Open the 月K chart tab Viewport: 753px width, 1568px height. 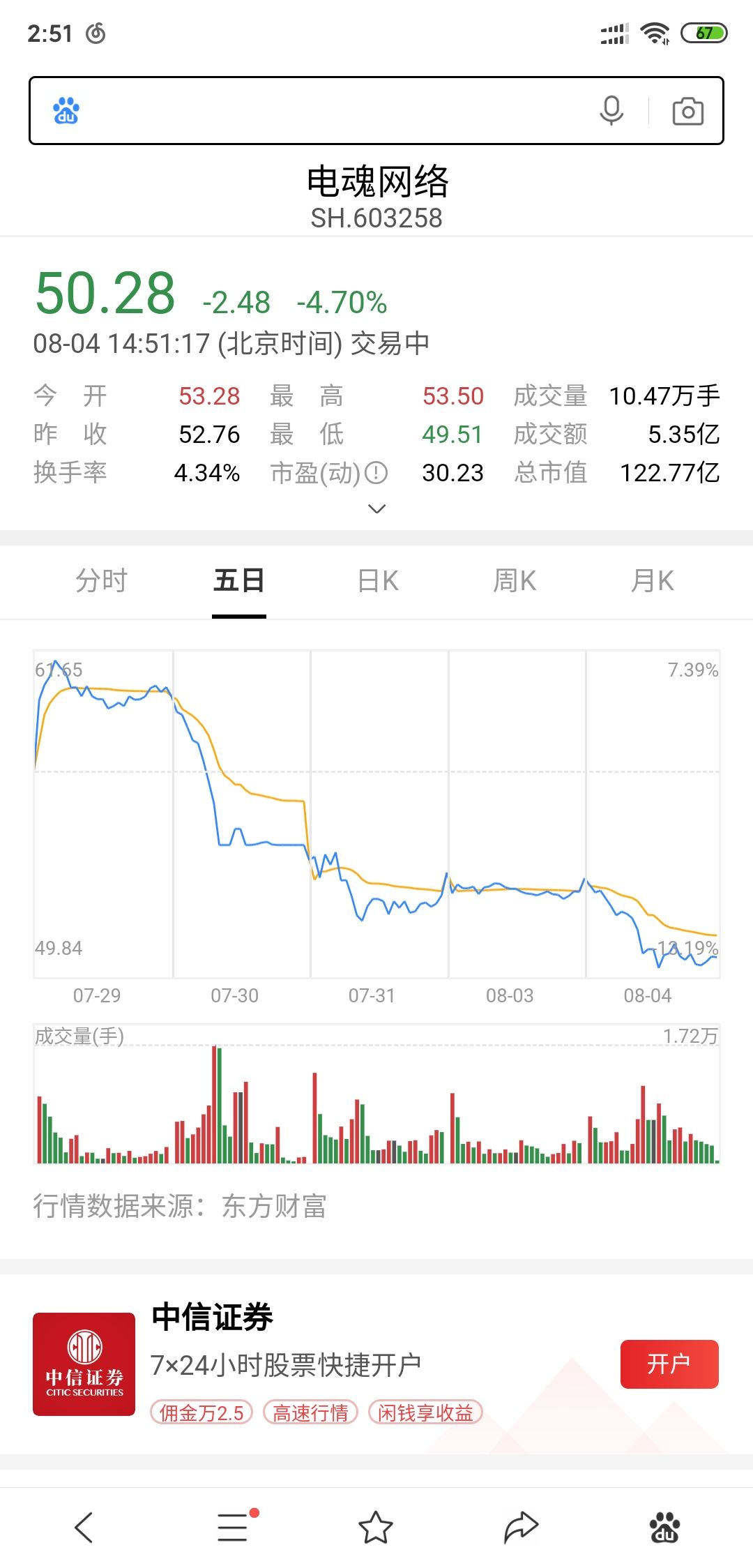pos(652,580)
